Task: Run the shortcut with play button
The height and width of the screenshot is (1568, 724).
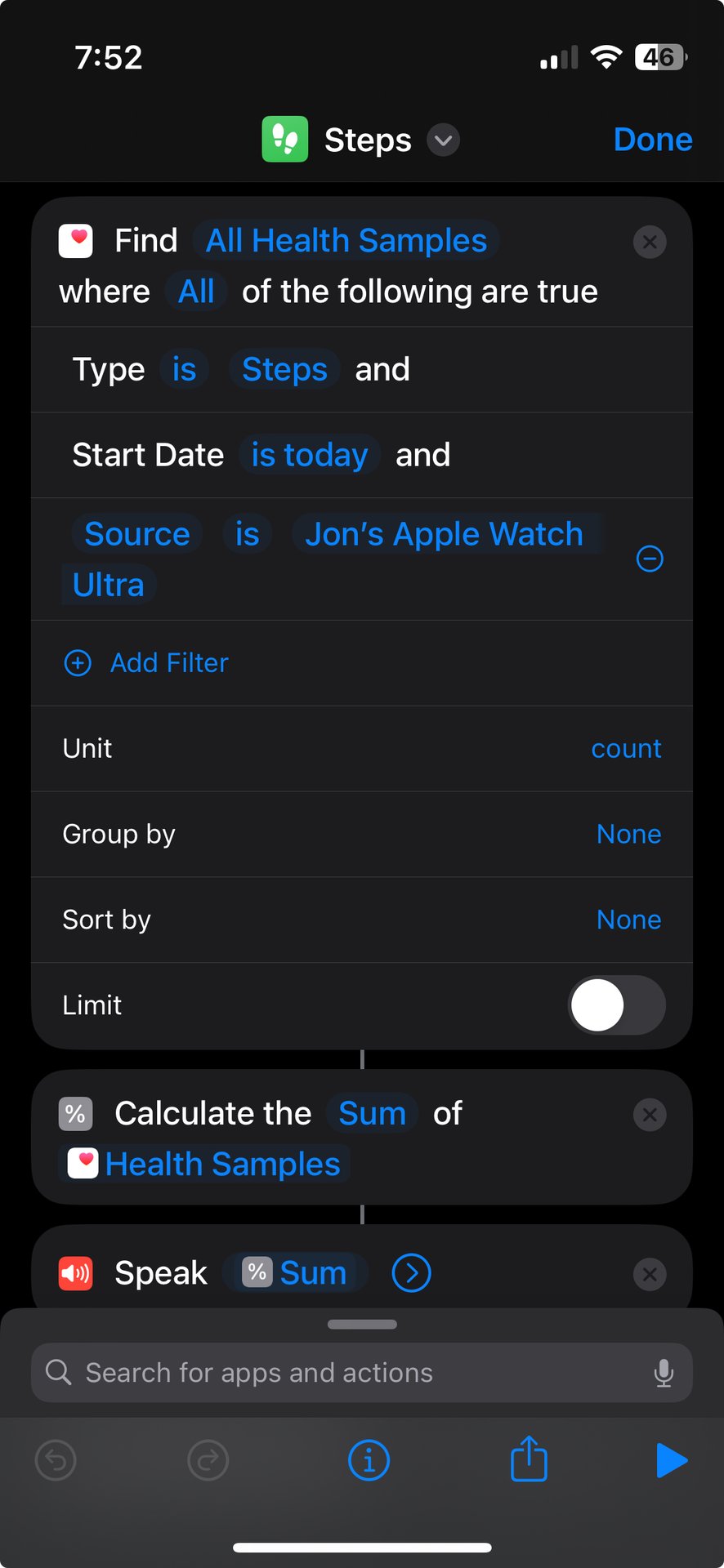Action: tap(672, 1460)
